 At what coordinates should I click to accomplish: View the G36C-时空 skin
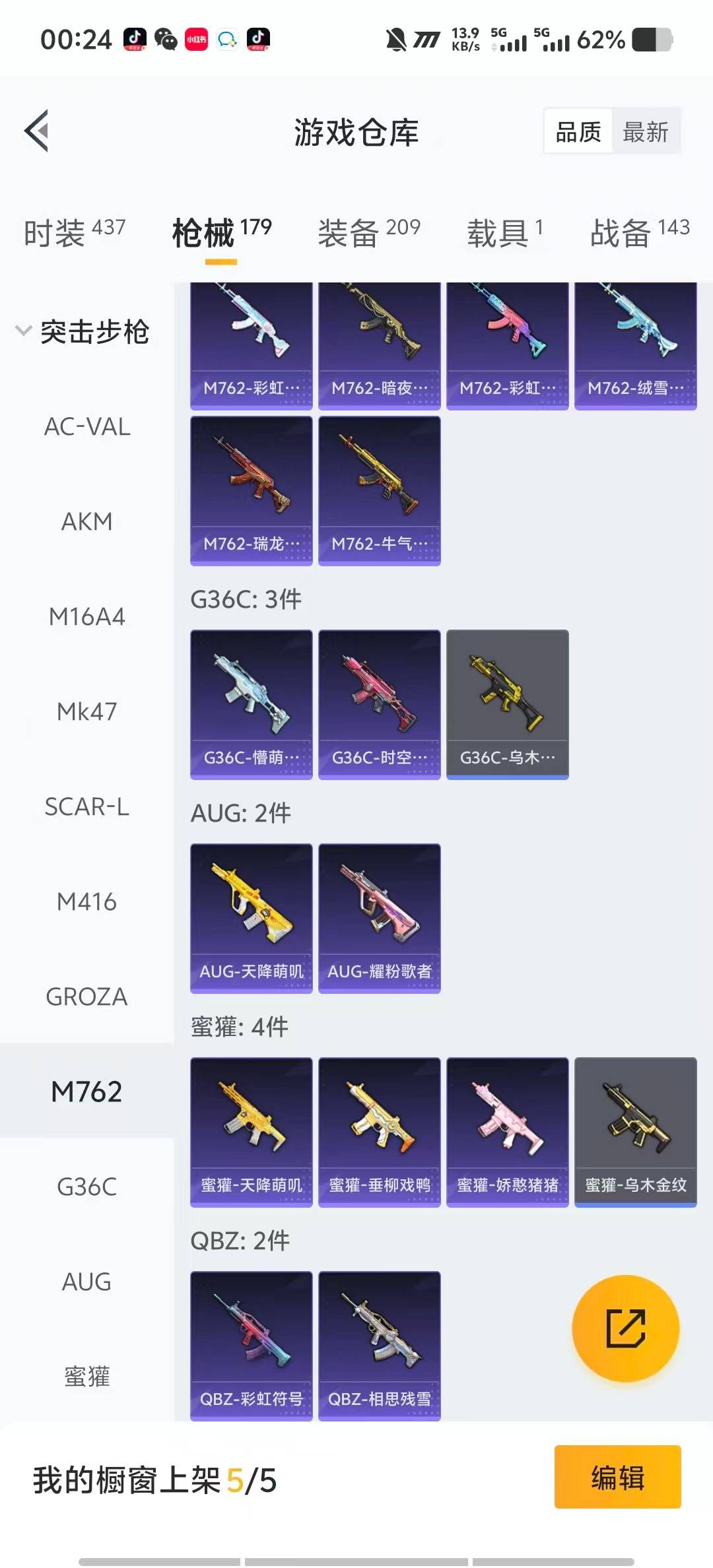(x=379, y=704)
